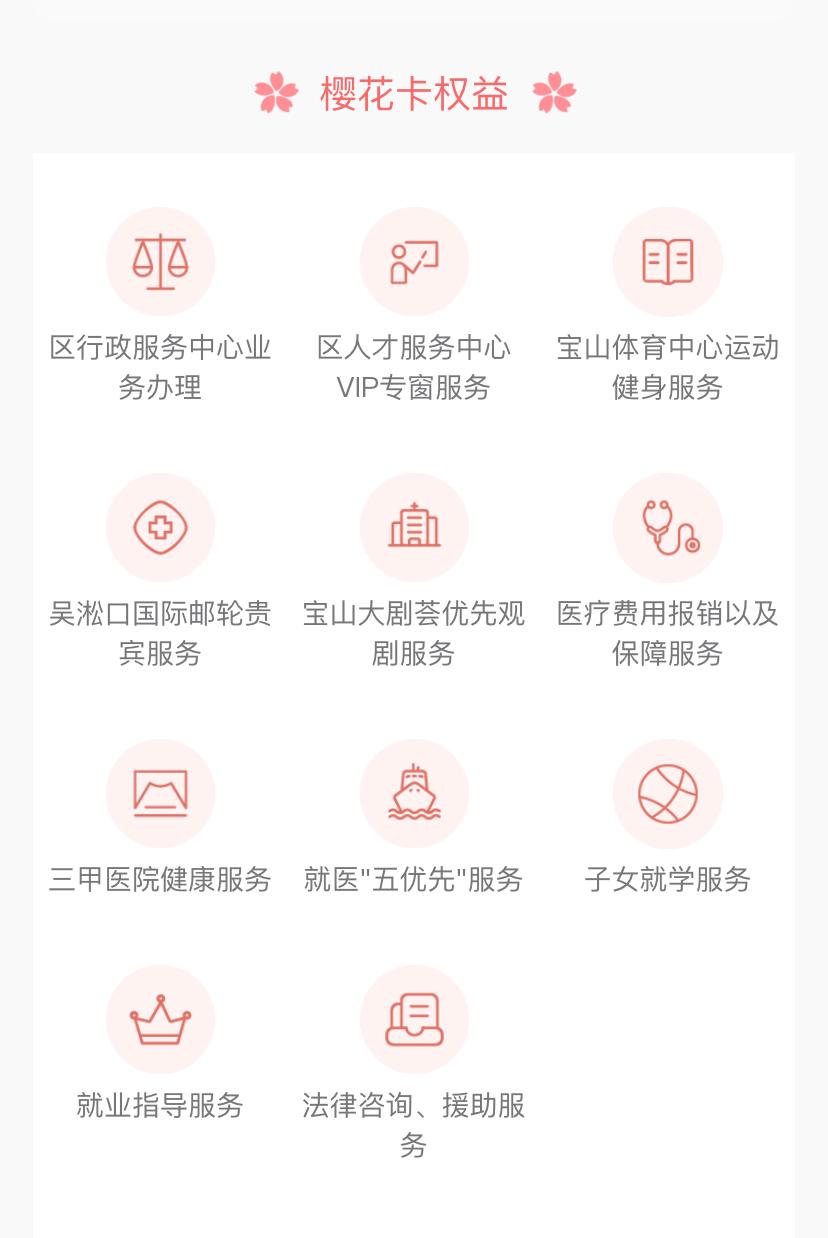Tap 法律咨询、援助服务
828x1238 pixels.
tap(414, 1020)
